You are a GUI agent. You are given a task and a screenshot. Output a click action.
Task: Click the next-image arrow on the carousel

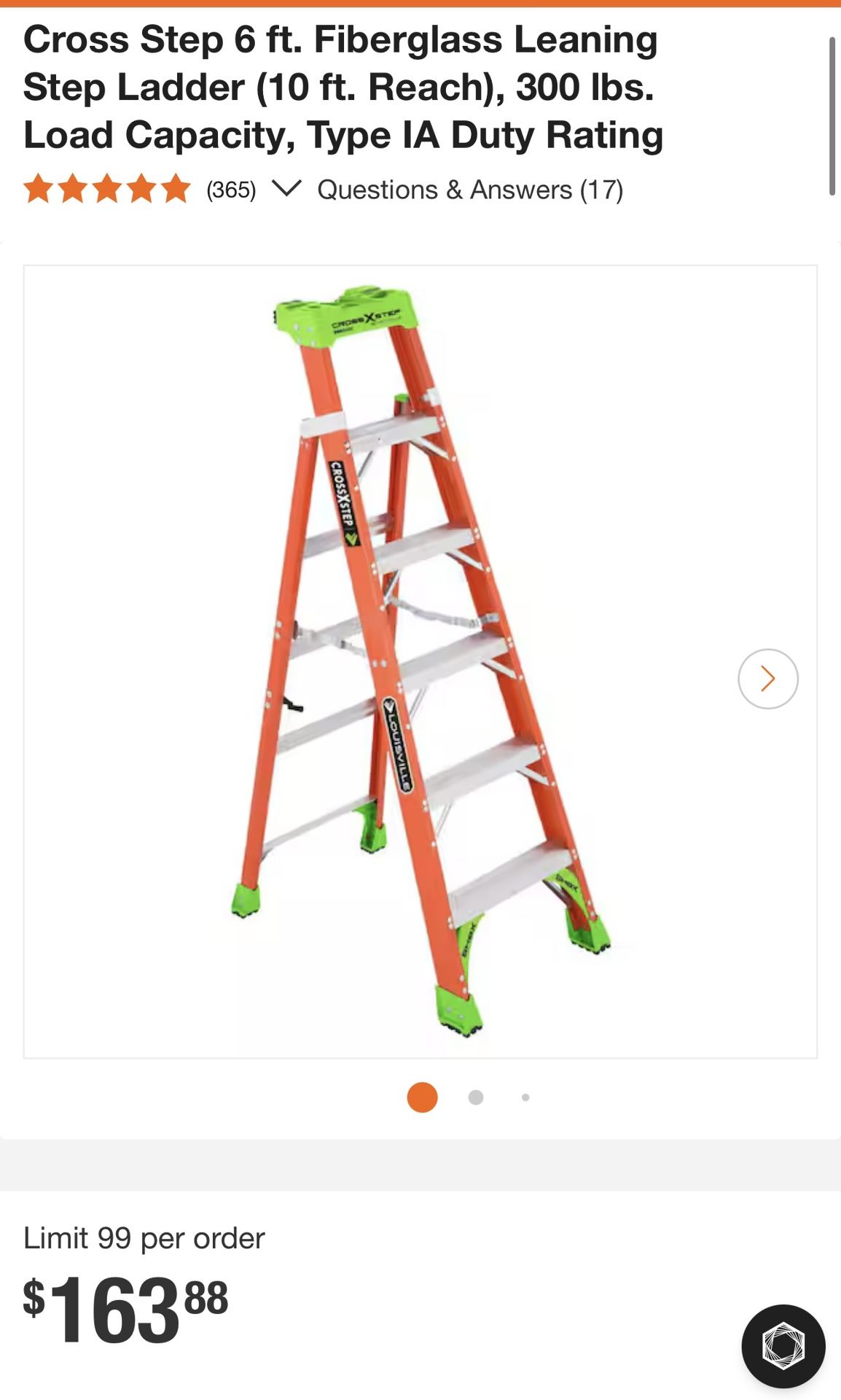coord(767,678)
